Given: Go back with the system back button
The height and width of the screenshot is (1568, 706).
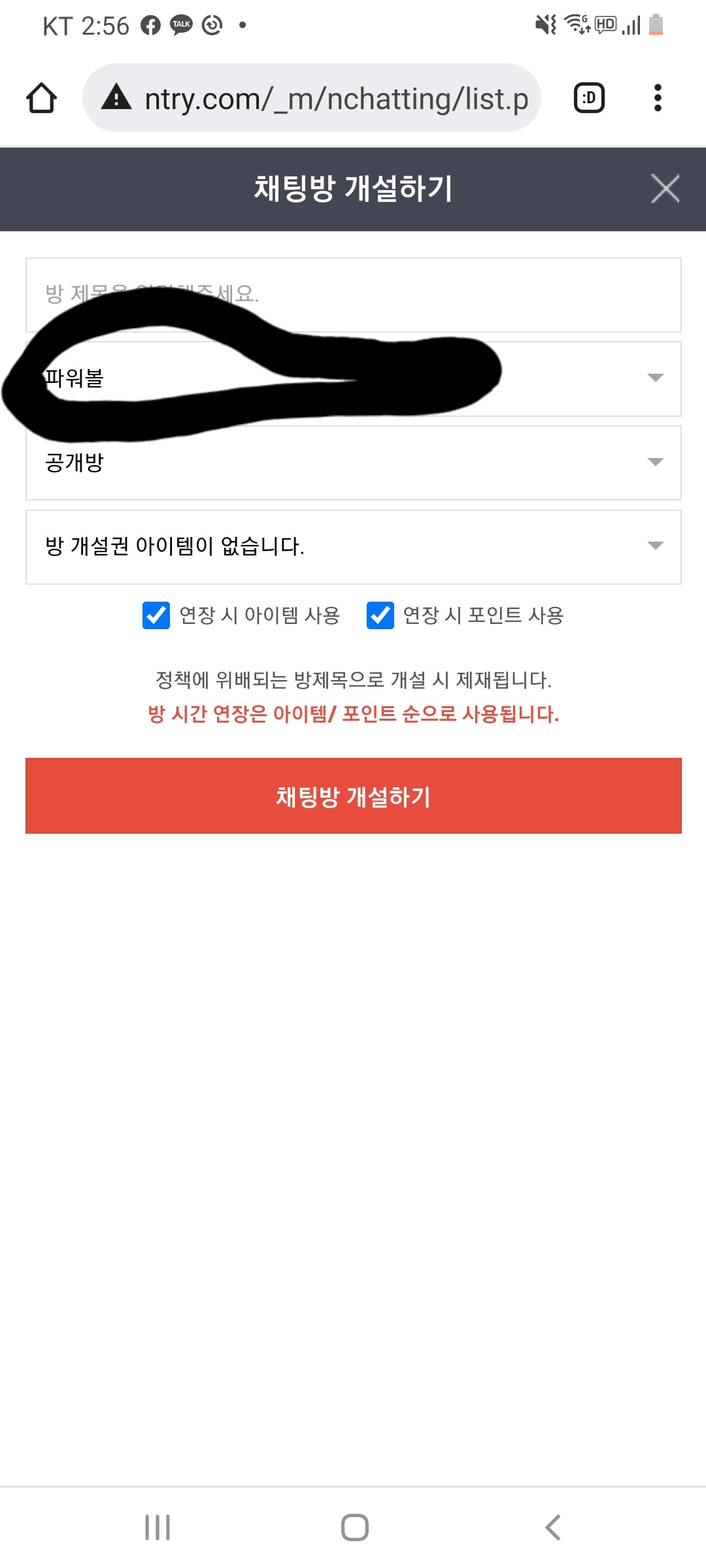Looking at the screenshot, I should 552,1527.
